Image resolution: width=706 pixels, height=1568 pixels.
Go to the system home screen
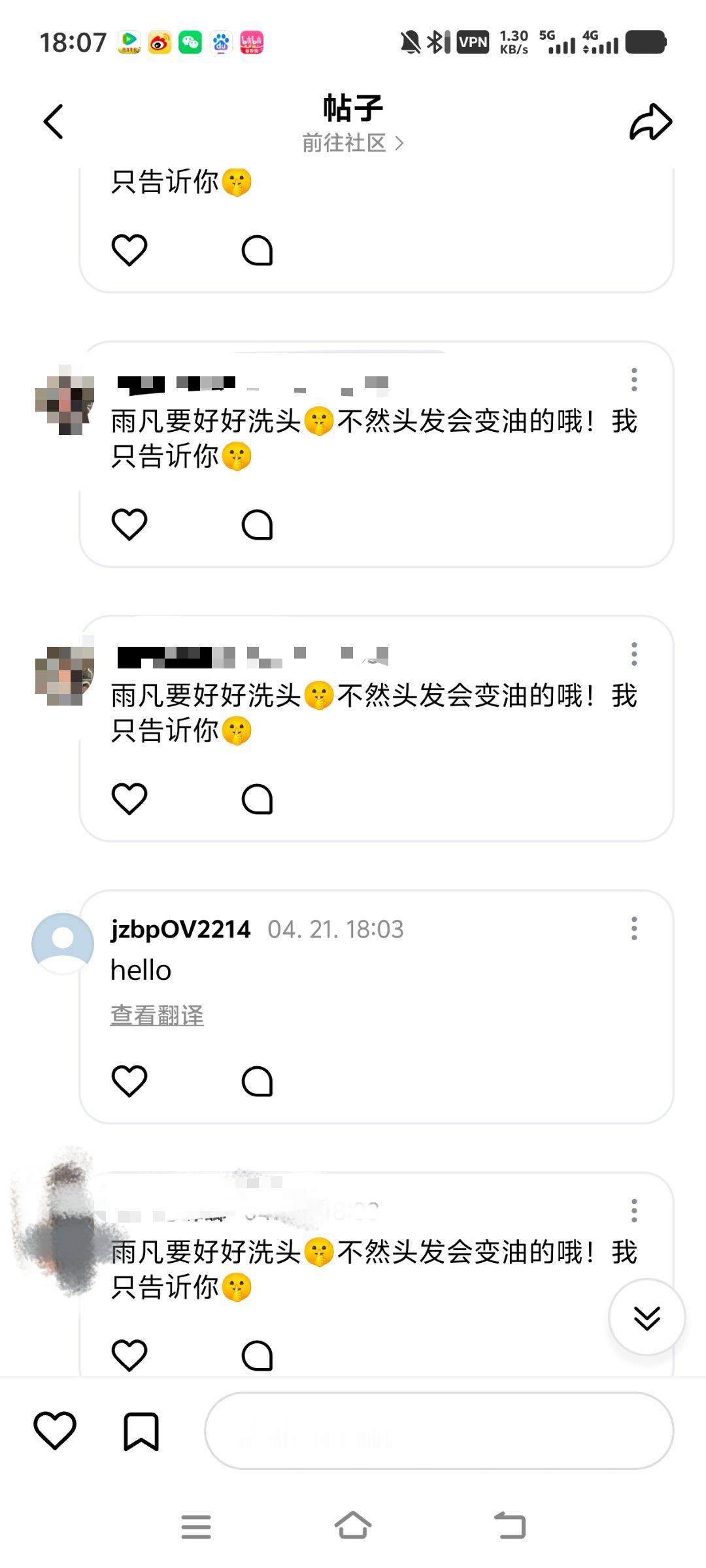(353, 1526)
